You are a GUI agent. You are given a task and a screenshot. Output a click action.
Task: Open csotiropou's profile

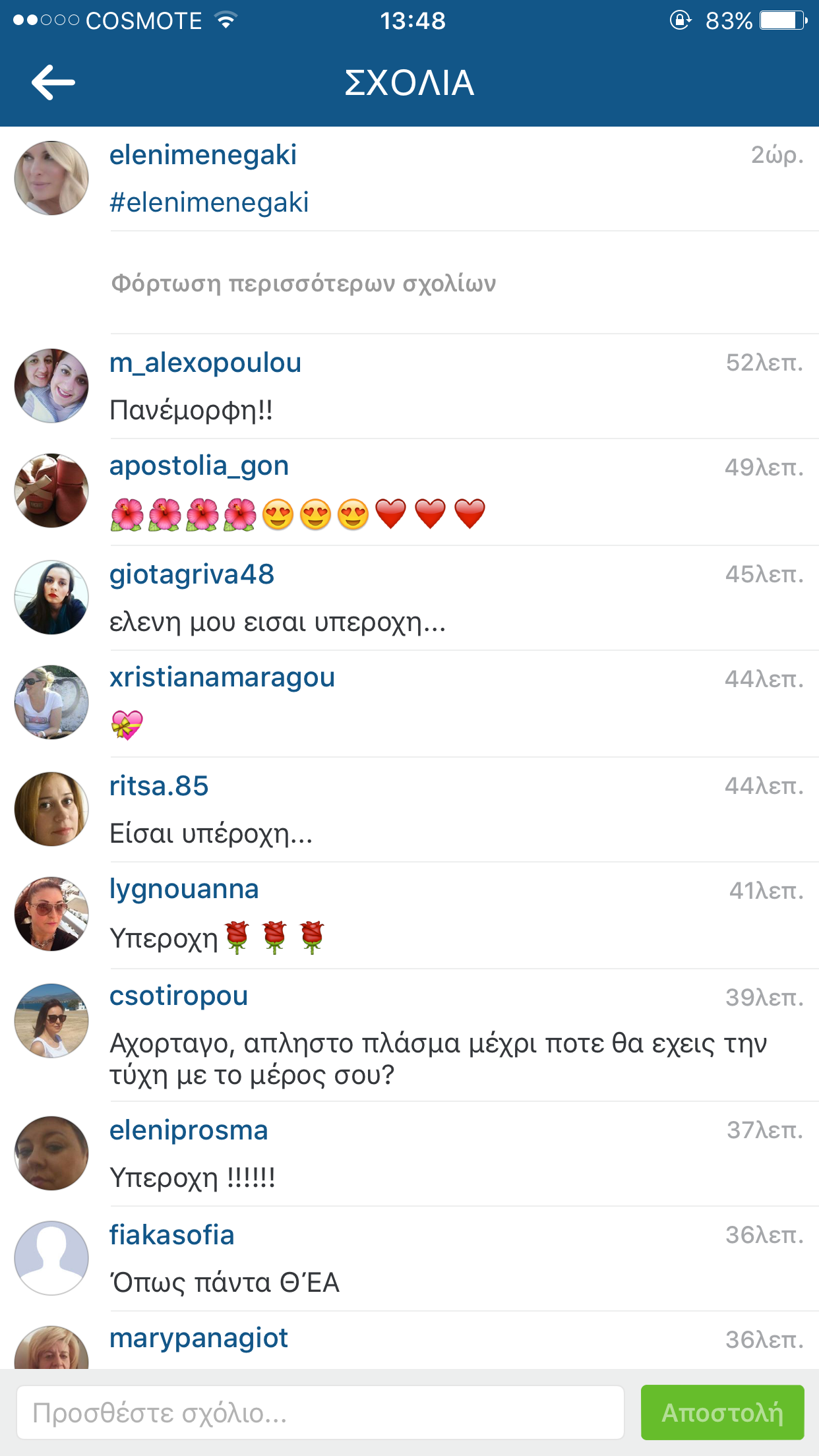178,996
